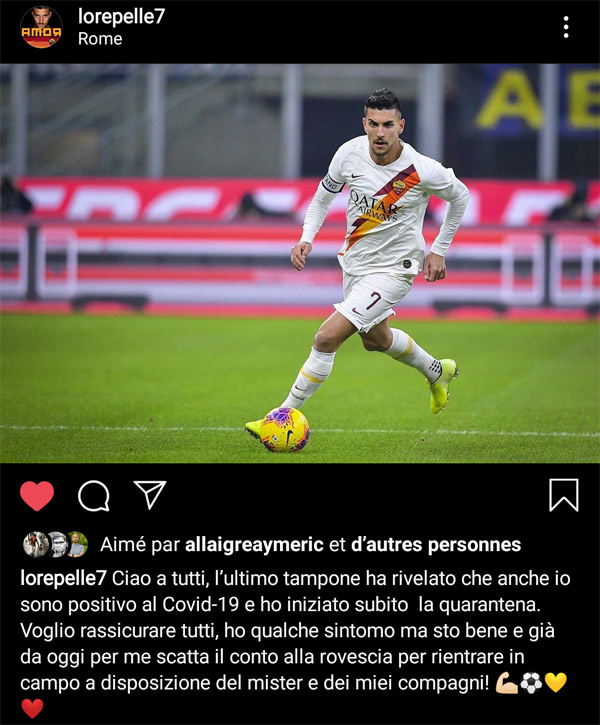
Task: Open the post photo
Action: (300, 263)
